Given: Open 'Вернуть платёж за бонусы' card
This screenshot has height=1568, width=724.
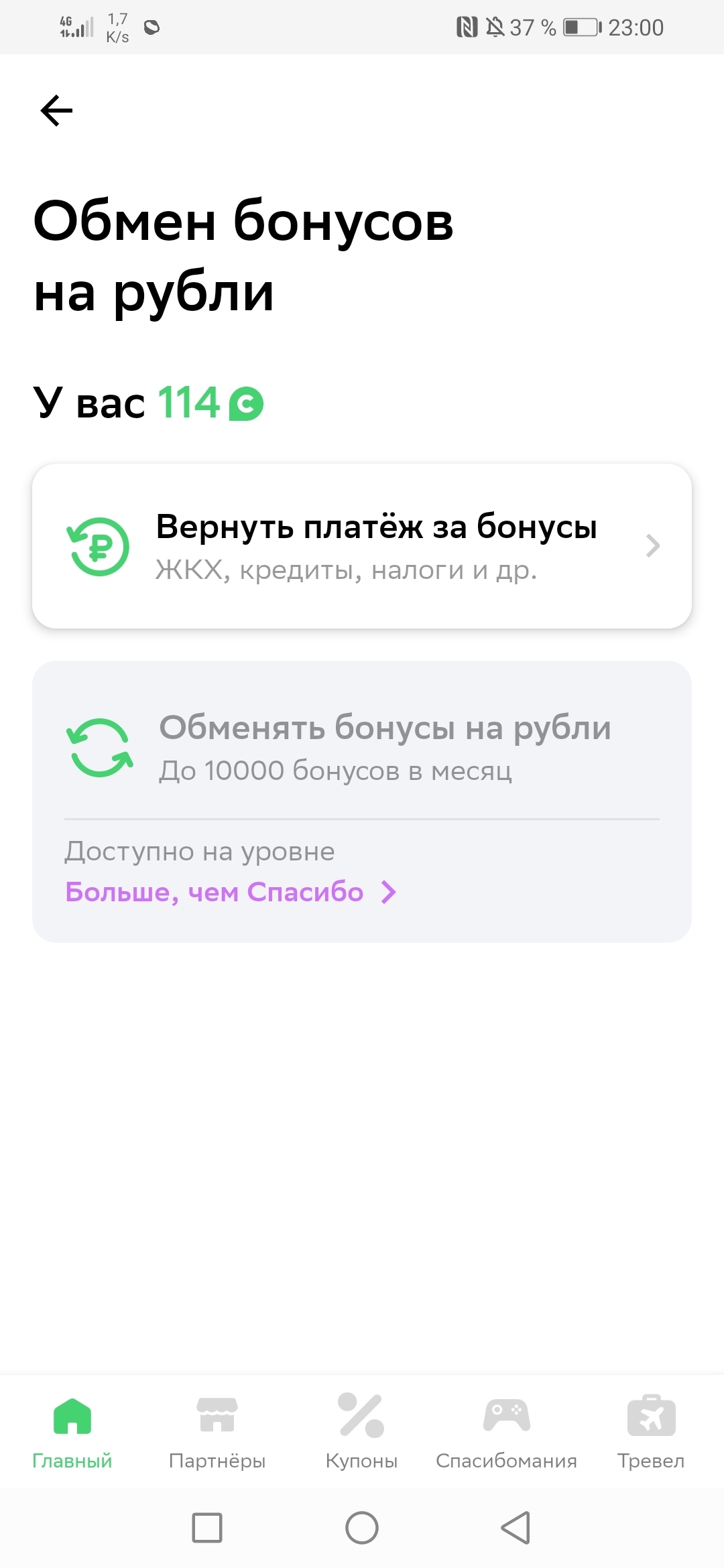Looking at the screenshot, I should pyautogui.click(x=362, y=546).
